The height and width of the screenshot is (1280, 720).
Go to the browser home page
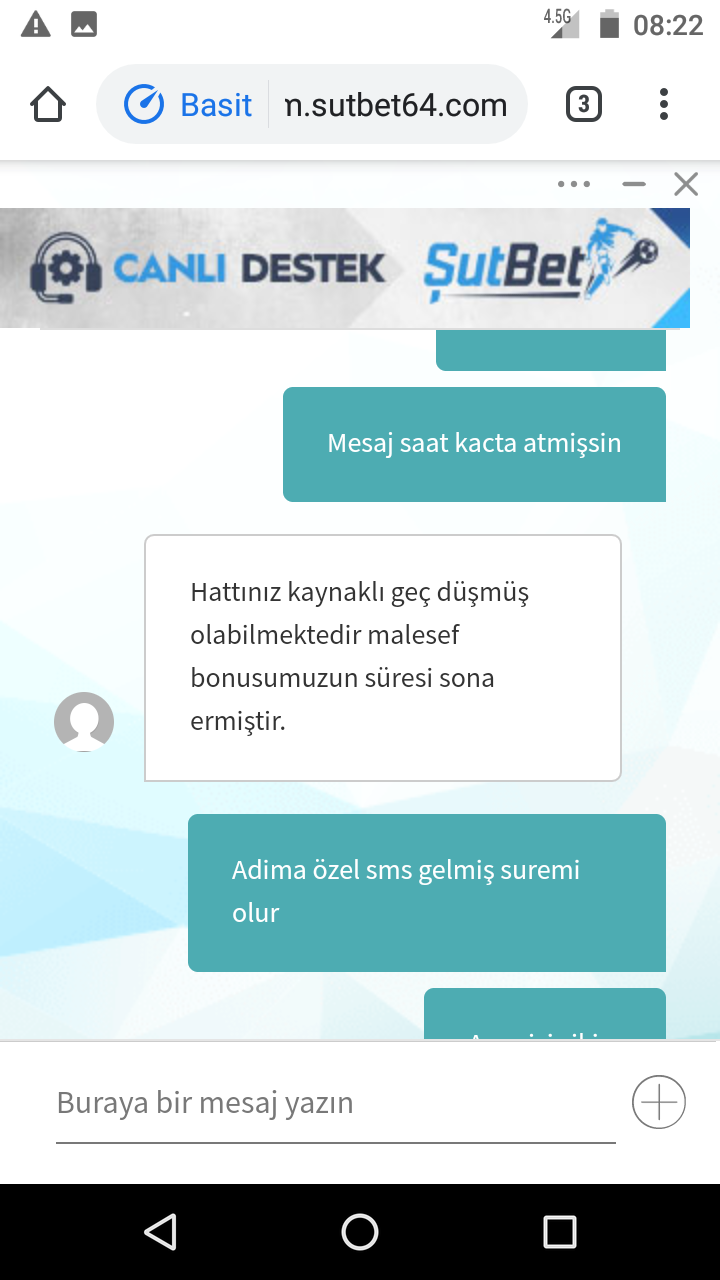tap(48, 104)
